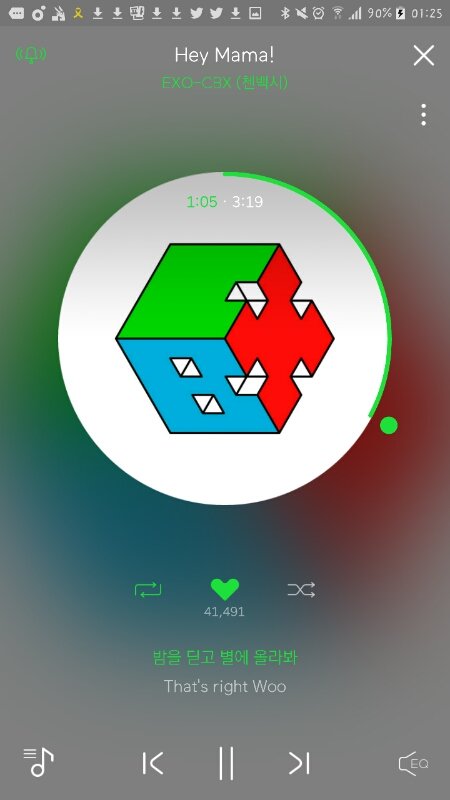The width and height of the screenshot is (450, 800).
Task: Open the EQ sound settings
Action: [x=413, y=763]
